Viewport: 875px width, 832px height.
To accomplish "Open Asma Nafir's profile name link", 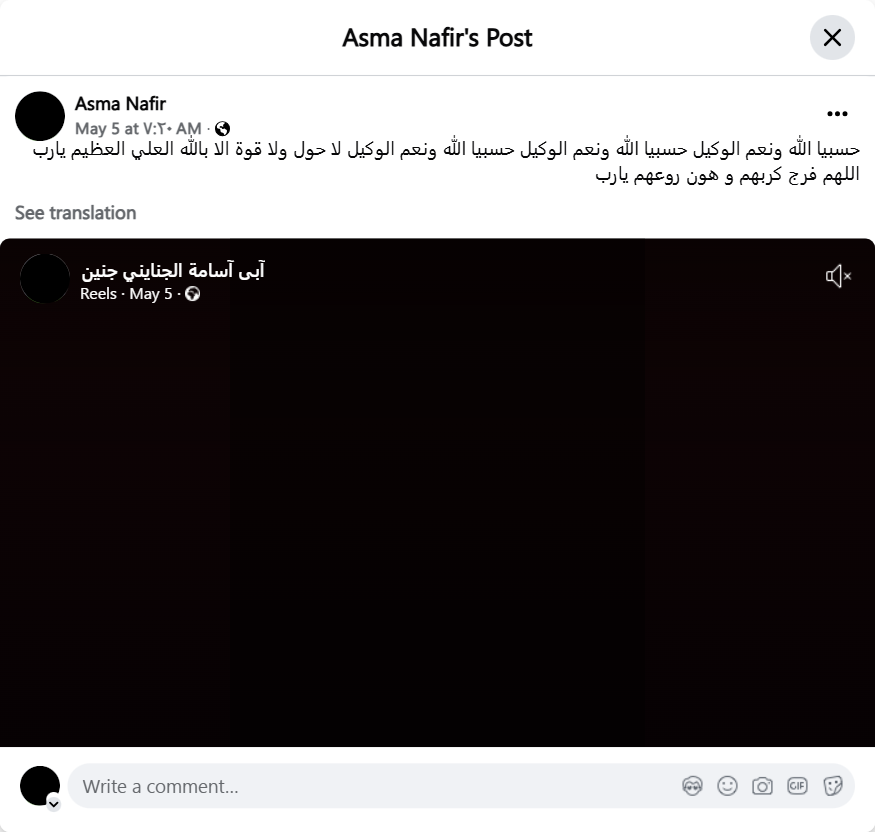I will point(120,104).
